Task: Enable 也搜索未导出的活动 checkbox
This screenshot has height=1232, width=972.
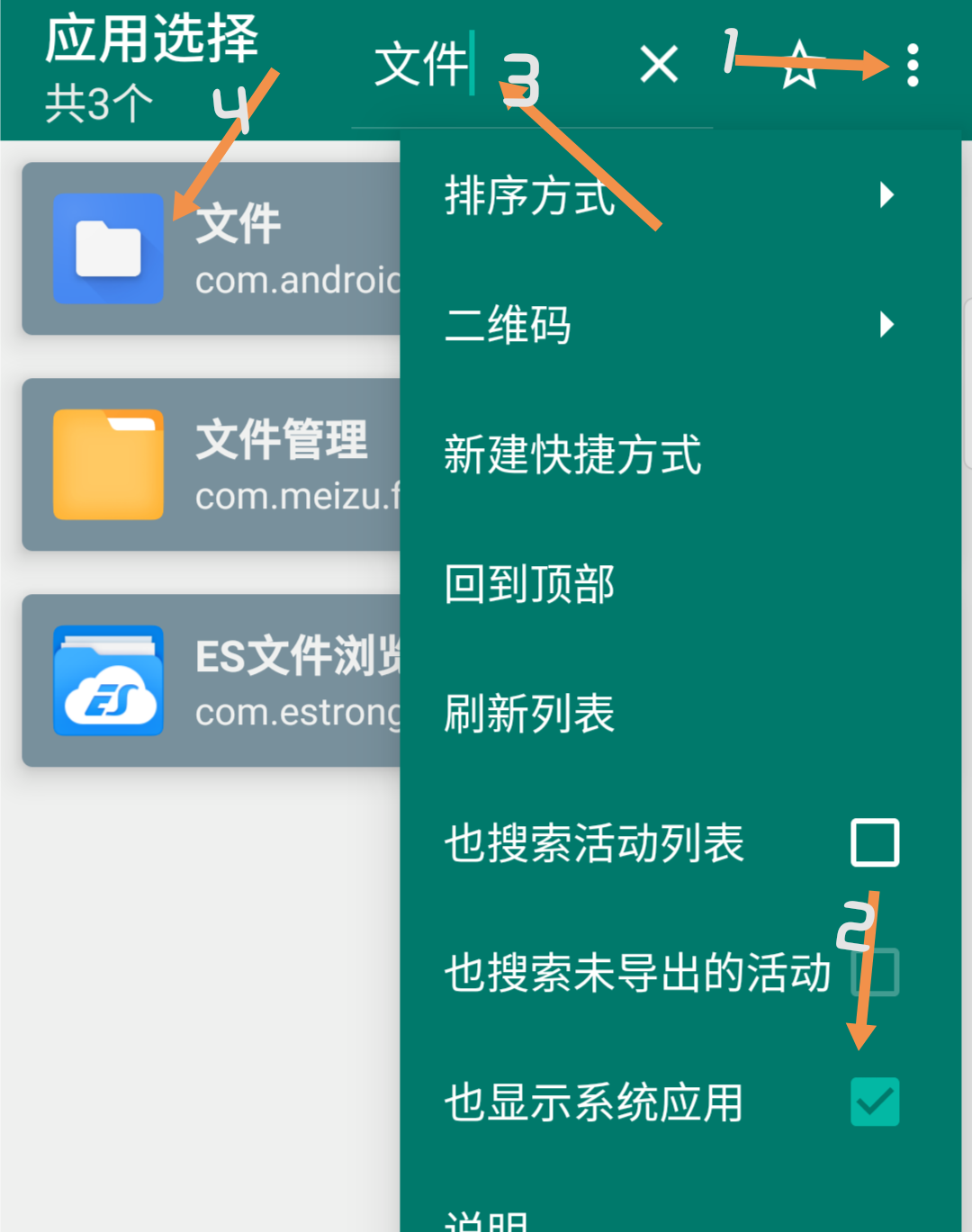Action: 874,972
